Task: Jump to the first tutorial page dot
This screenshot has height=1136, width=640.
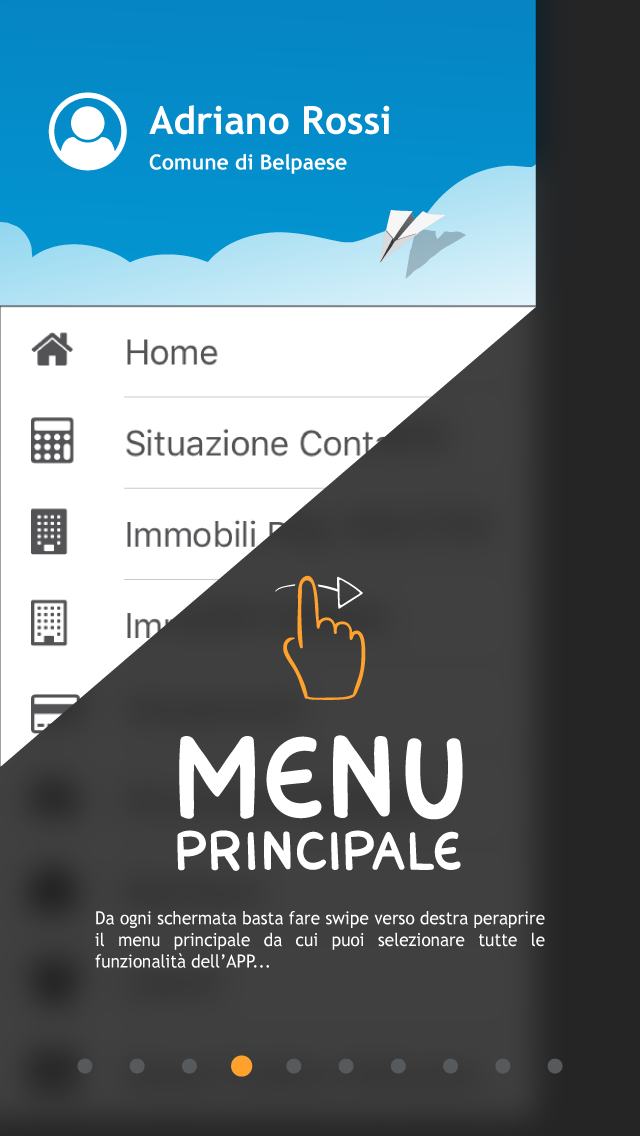Action: point(85,1066)
